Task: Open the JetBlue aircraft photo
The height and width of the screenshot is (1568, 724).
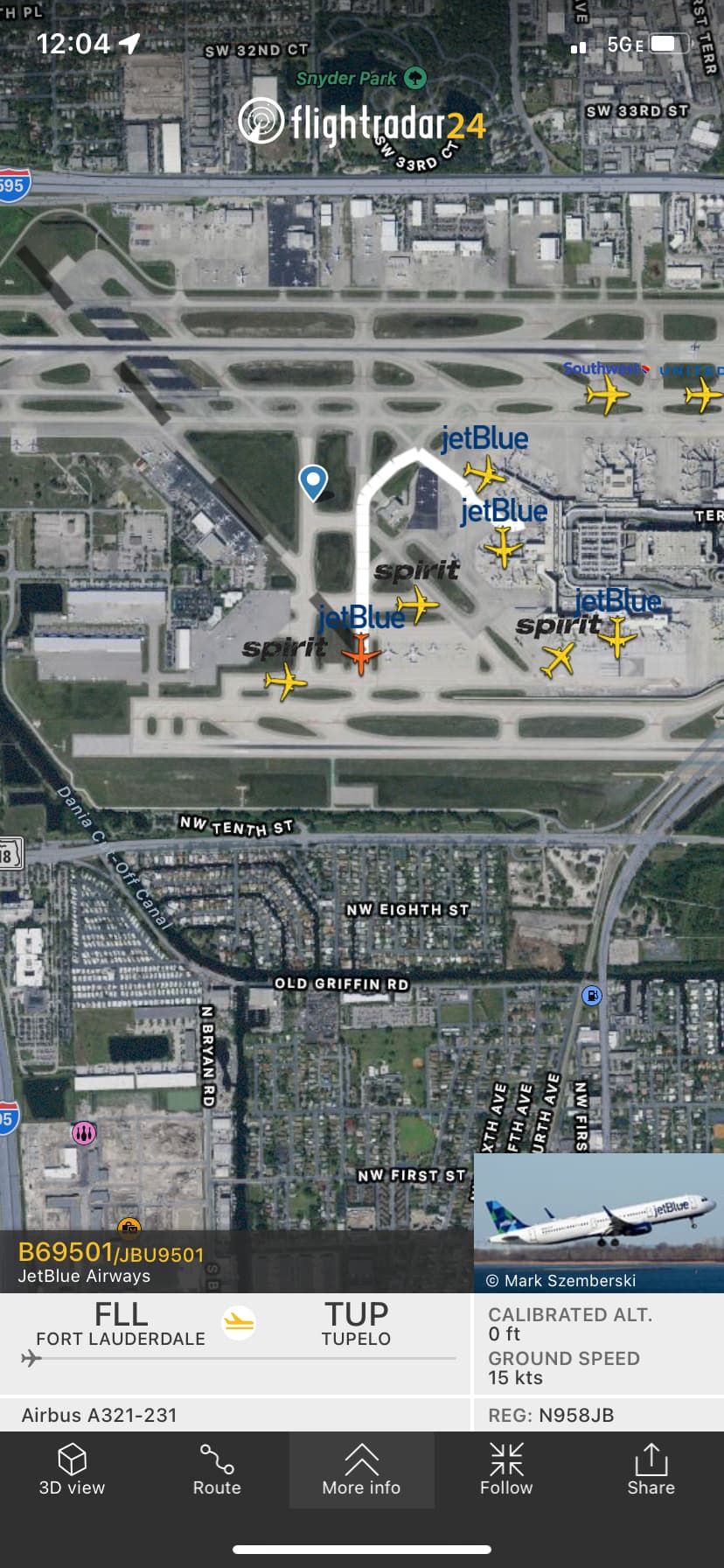Action: (598, 1216)
